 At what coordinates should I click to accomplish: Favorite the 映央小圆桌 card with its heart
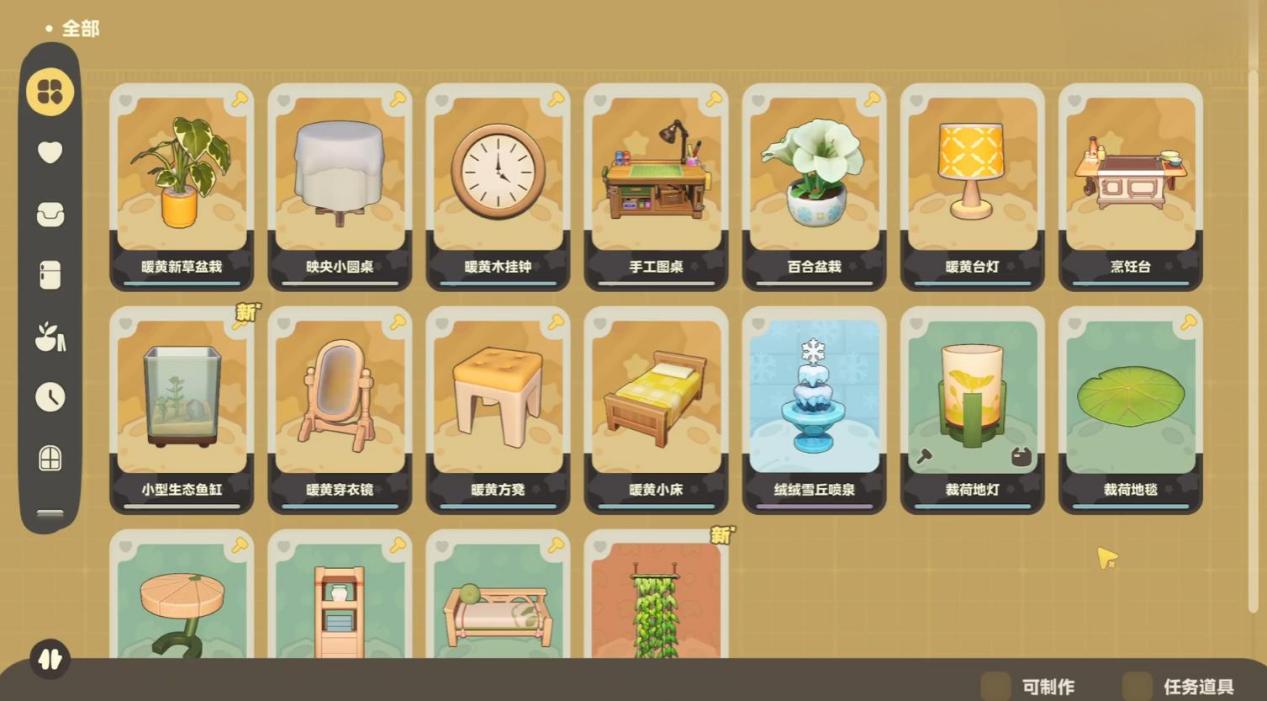click(284, 101)
